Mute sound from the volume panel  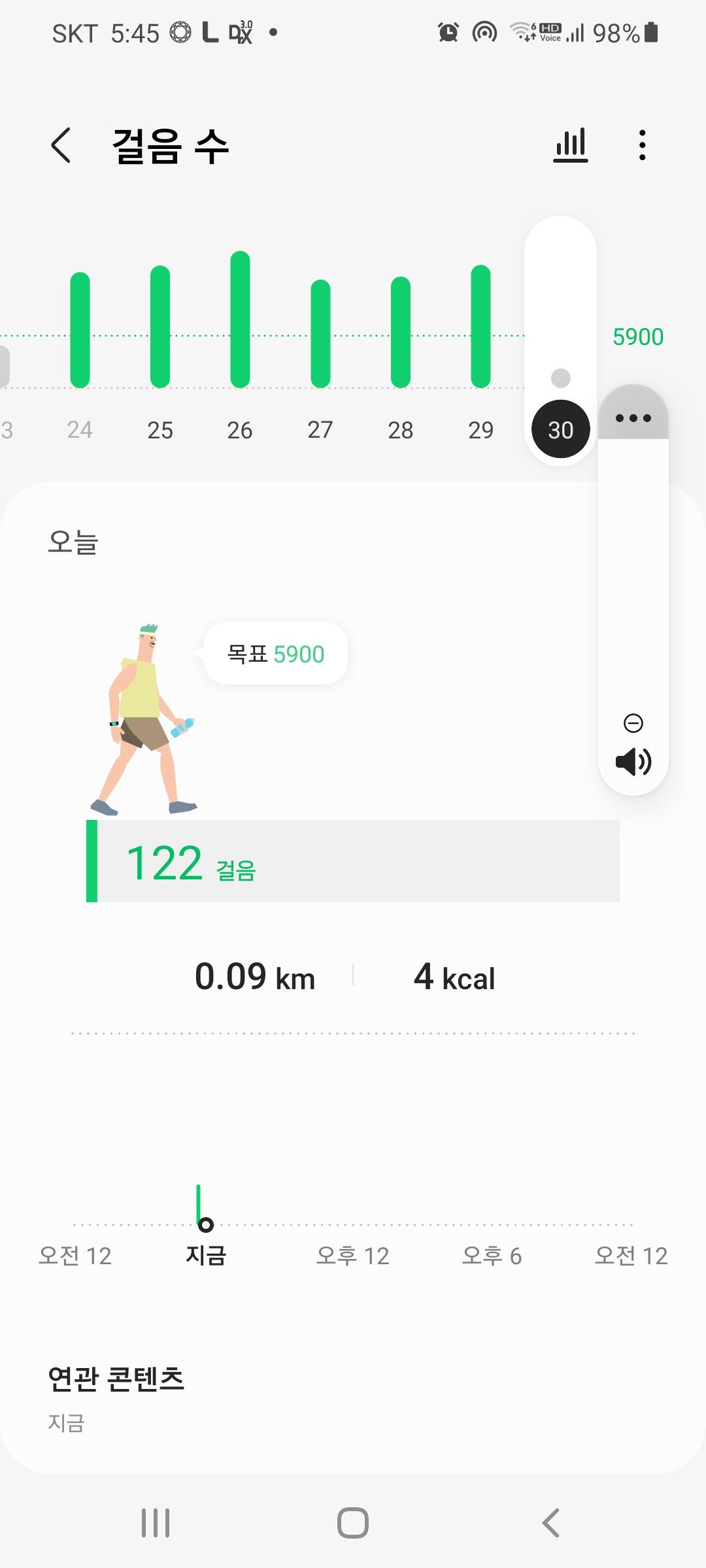click(633, 762)
